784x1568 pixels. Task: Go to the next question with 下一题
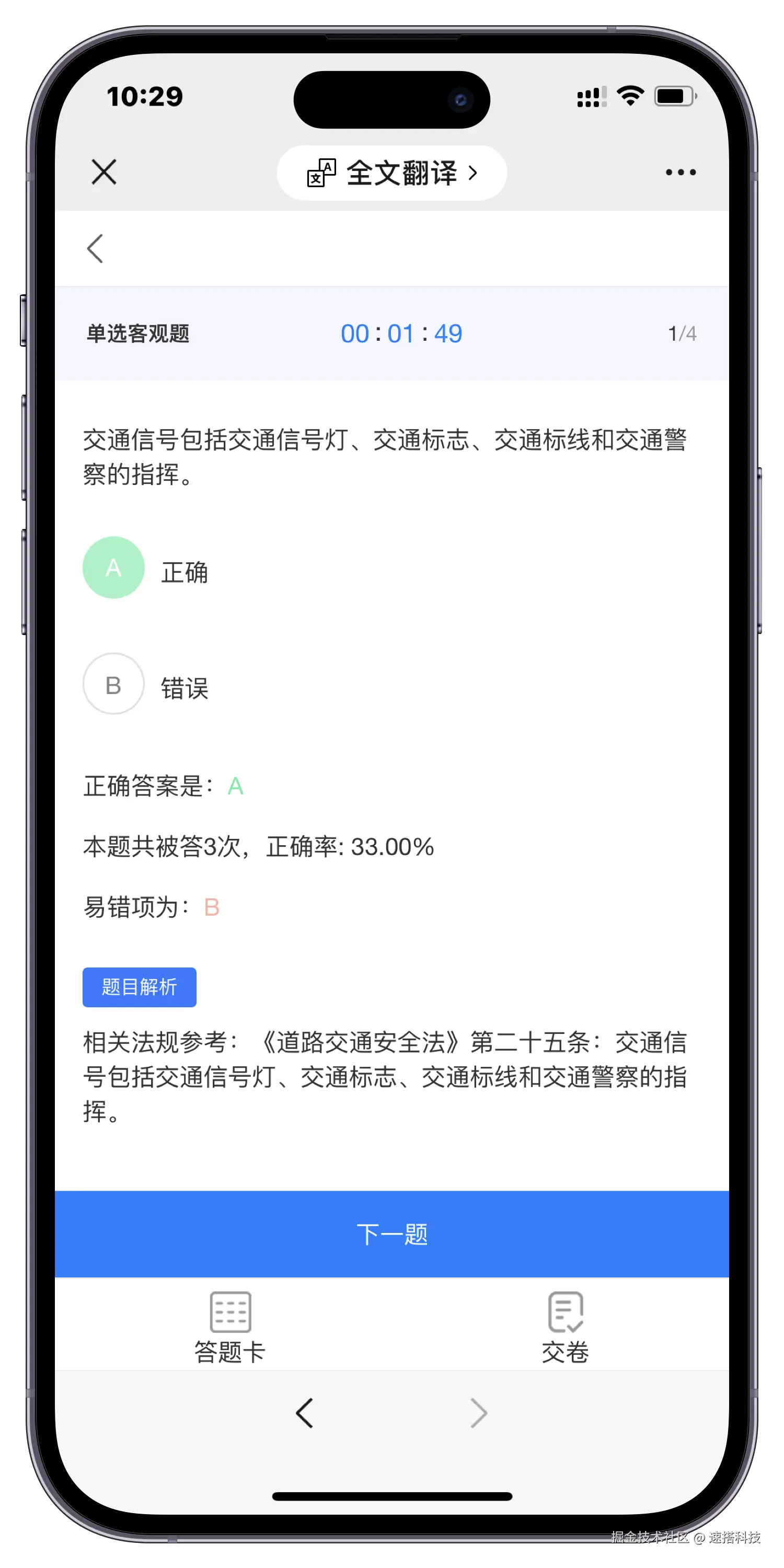(x=391, y=1234)
